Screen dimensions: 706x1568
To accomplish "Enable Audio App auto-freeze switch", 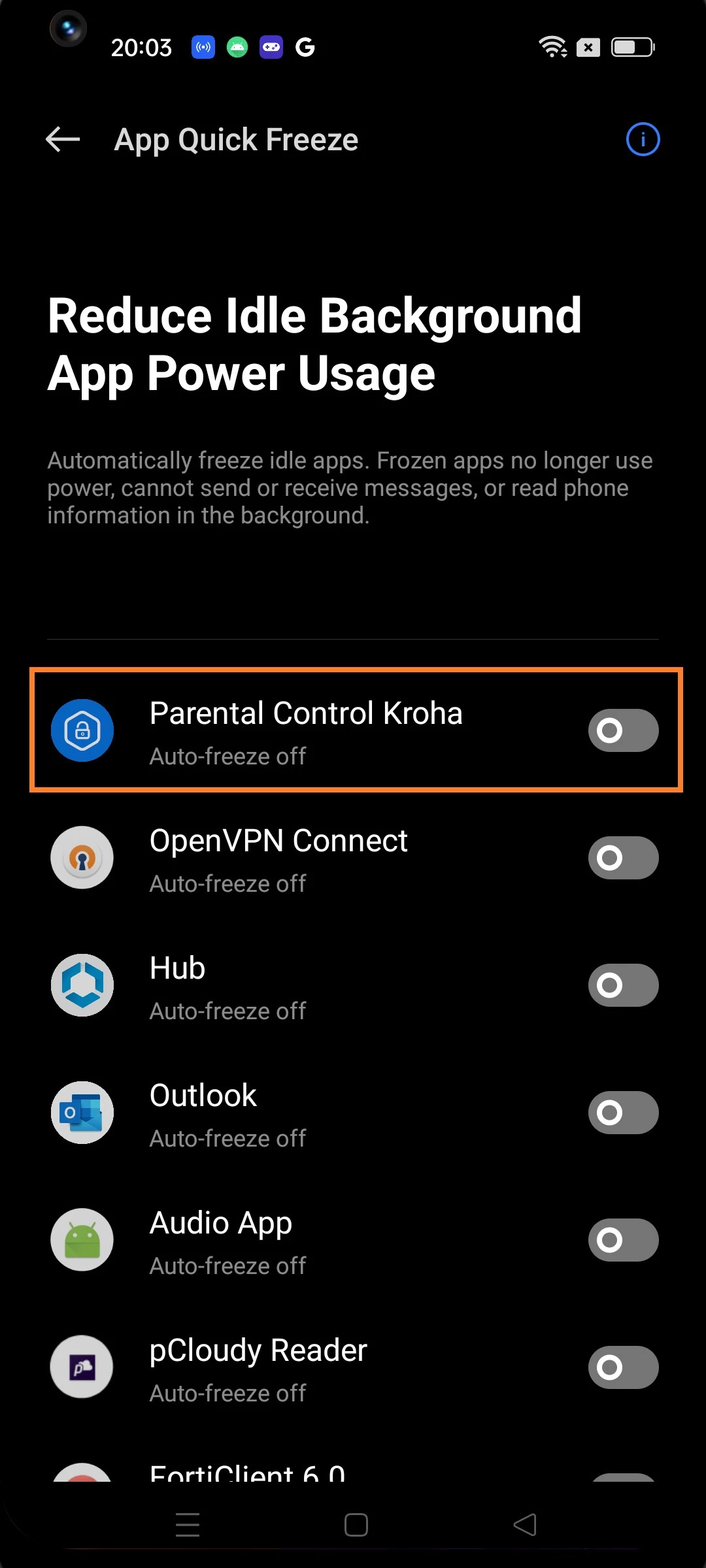I will coord(622,1240).
